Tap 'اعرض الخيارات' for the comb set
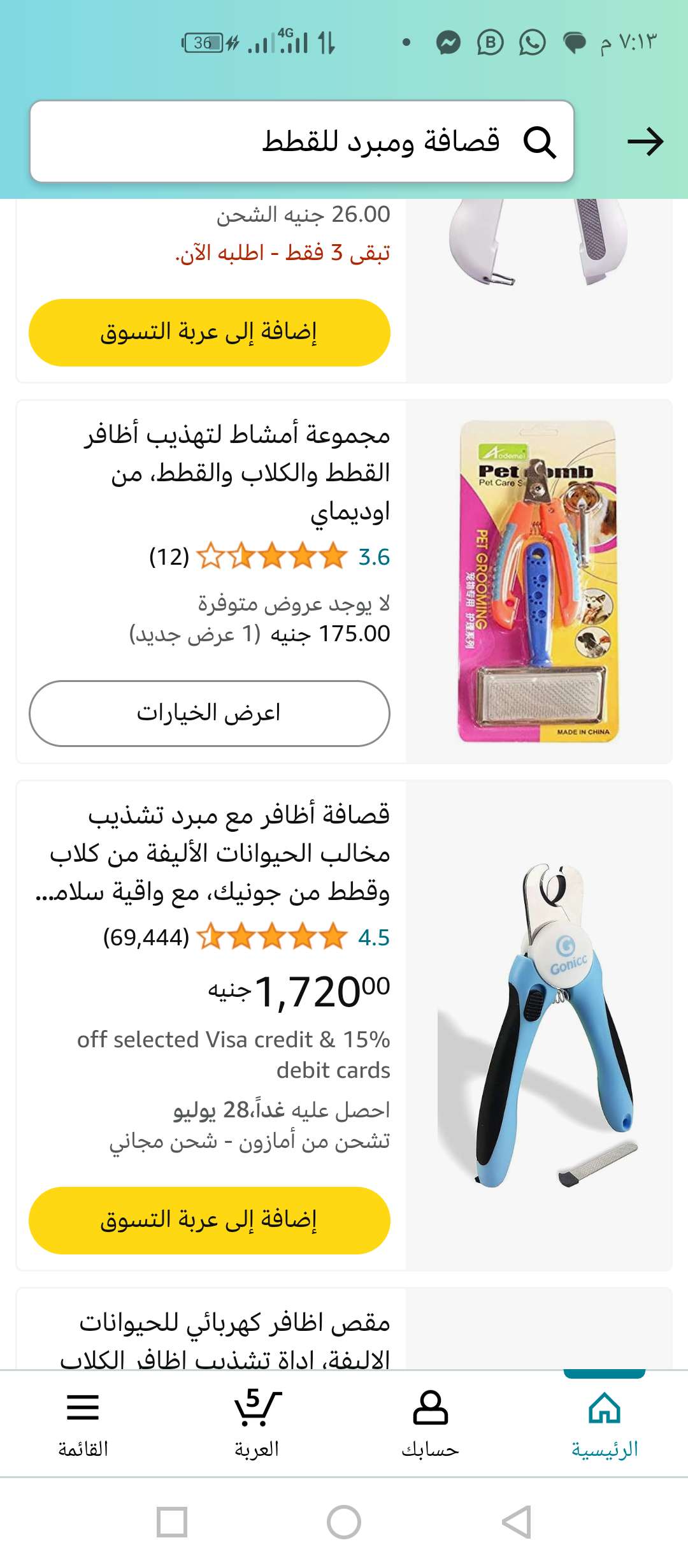Screen dimensions: 688x1568 coord(210,713)
